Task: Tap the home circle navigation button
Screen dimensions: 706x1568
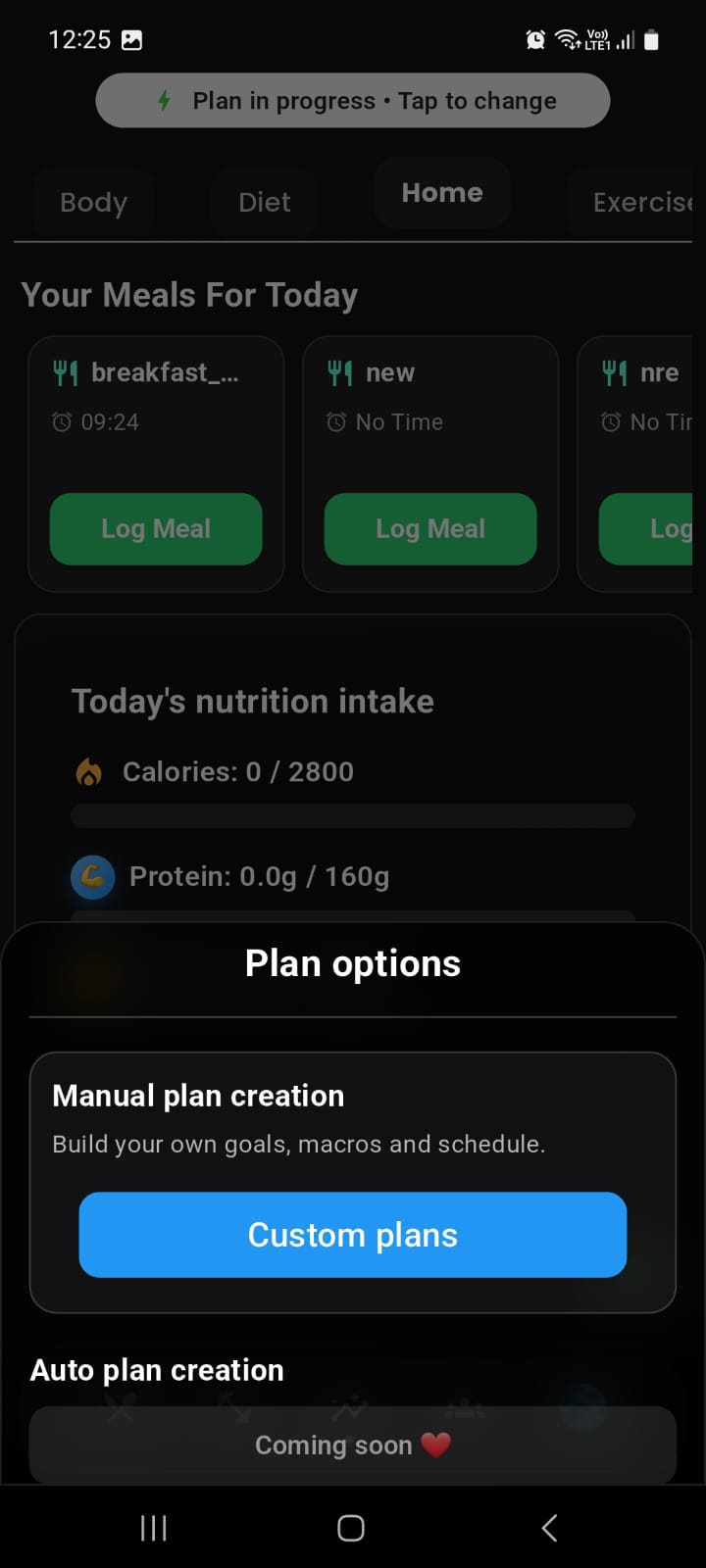Action: click(350, 1527)
